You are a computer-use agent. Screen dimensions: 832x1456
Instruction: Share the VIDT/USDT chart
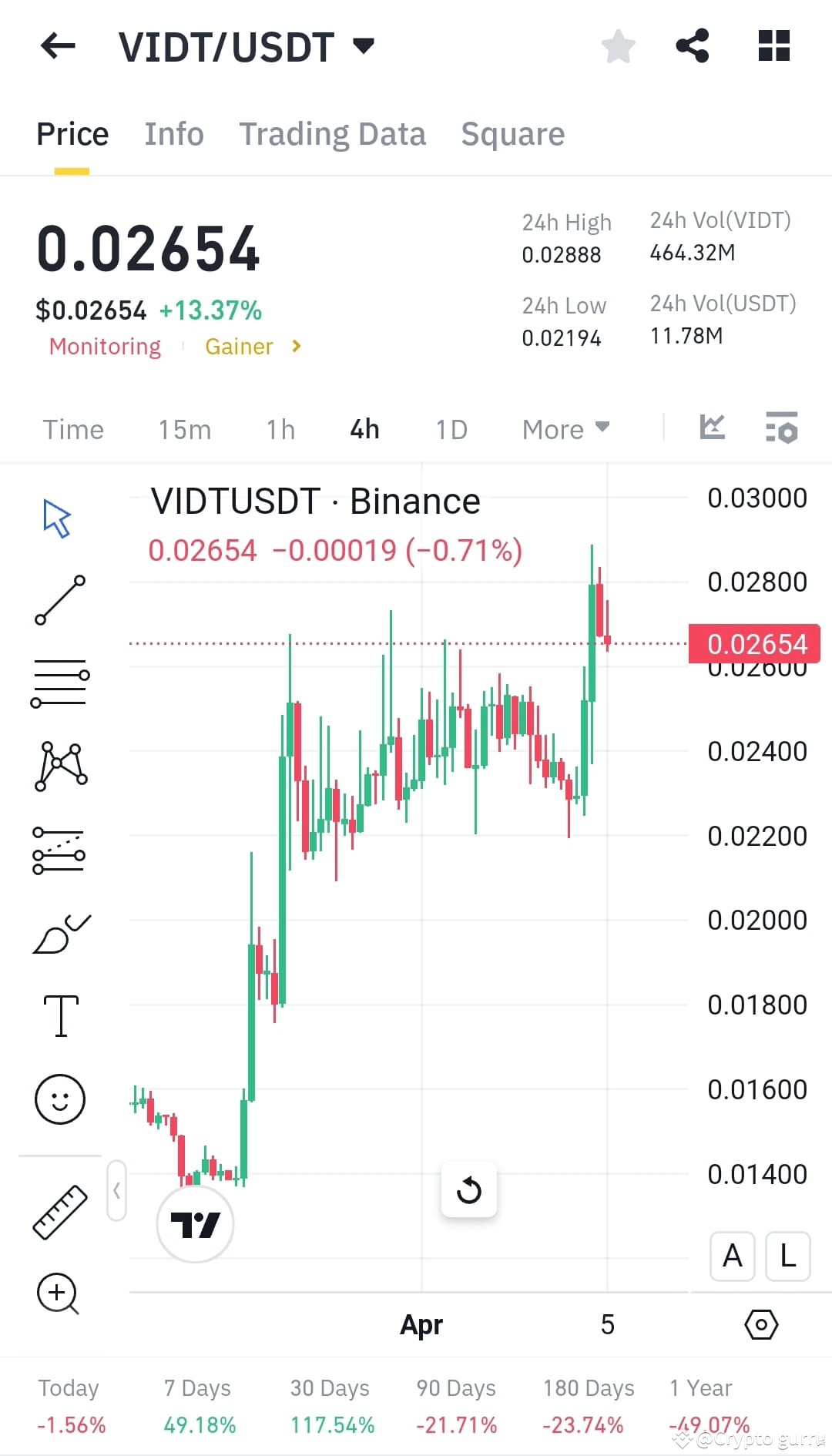click(x=693, y=46)
